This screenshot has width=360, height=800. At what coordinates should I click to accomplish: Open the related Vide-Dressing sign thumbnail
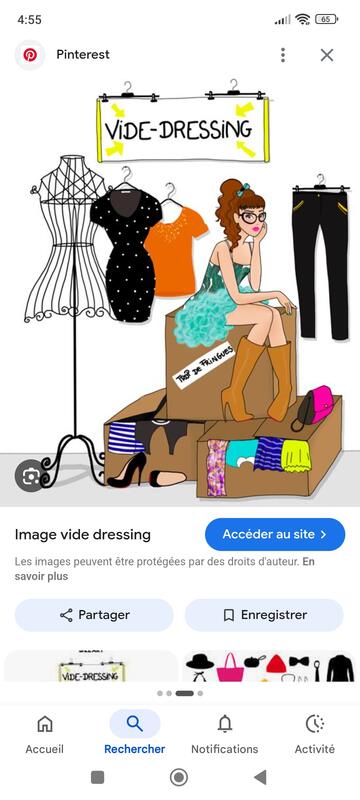click(x=91, y=666)
